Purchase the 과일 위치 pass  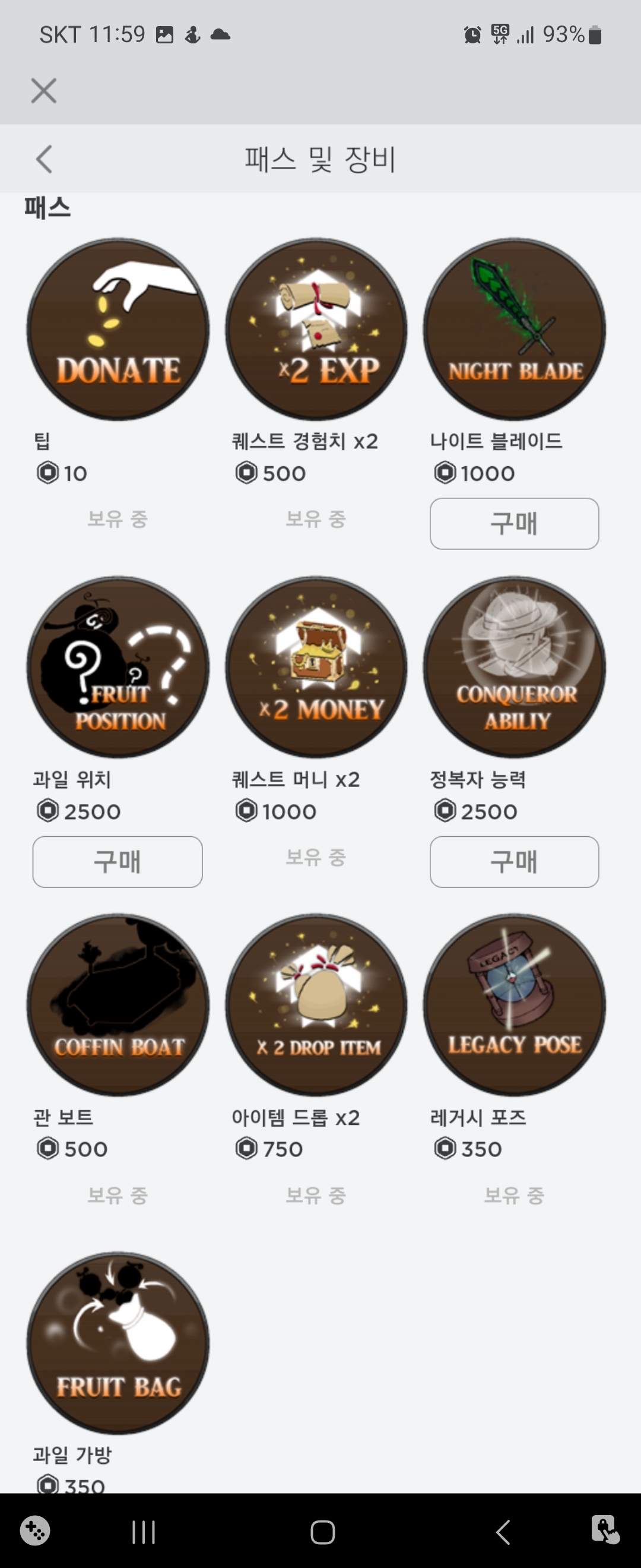(x=118, y=861)
